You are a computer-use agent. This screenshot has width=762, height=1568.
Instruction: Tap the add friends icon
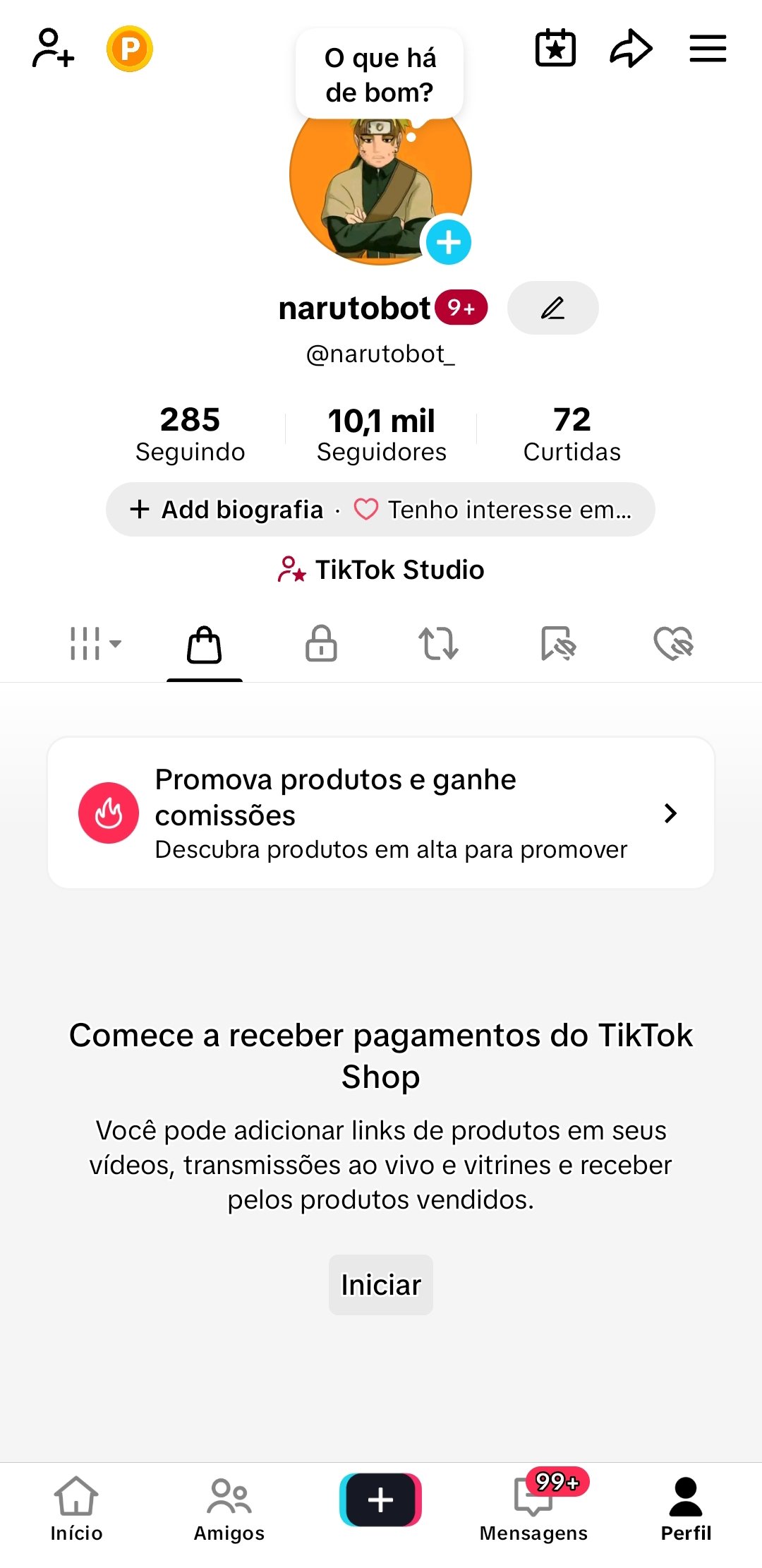tap(53, 49)
